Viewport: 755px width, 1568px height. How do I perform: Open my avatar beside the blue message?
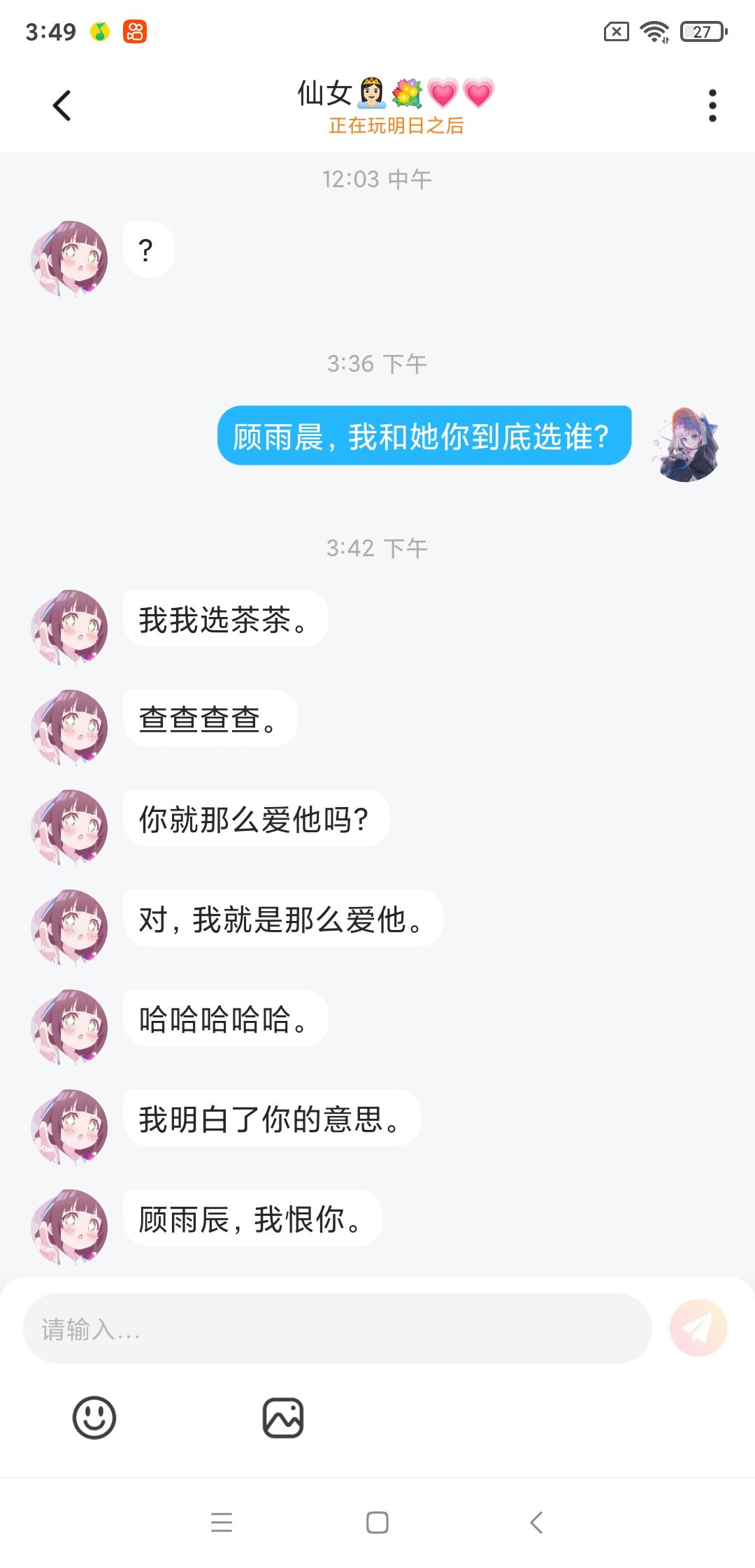pos(686,444)
